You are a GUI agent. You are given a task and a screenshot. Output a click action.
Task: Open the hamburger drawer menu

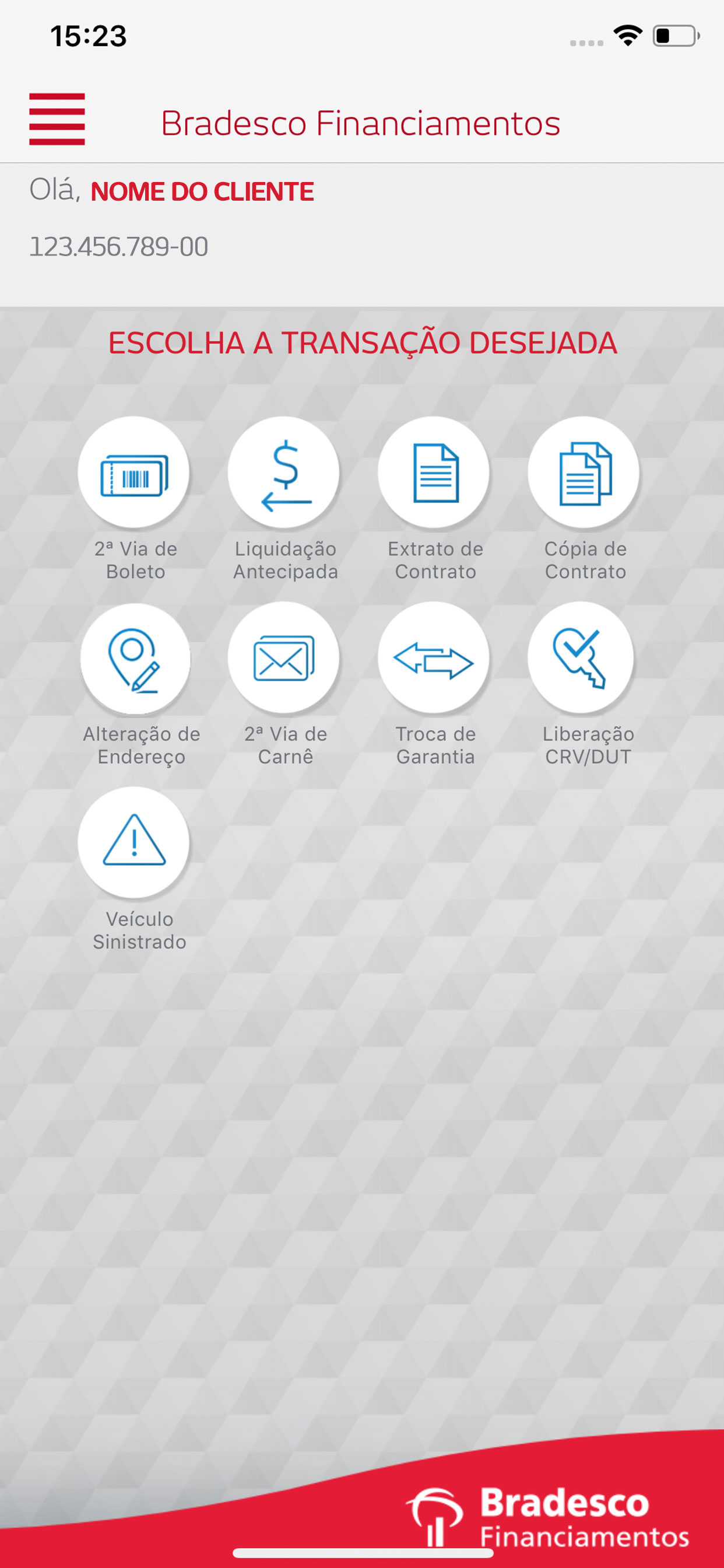coord(57,120)
